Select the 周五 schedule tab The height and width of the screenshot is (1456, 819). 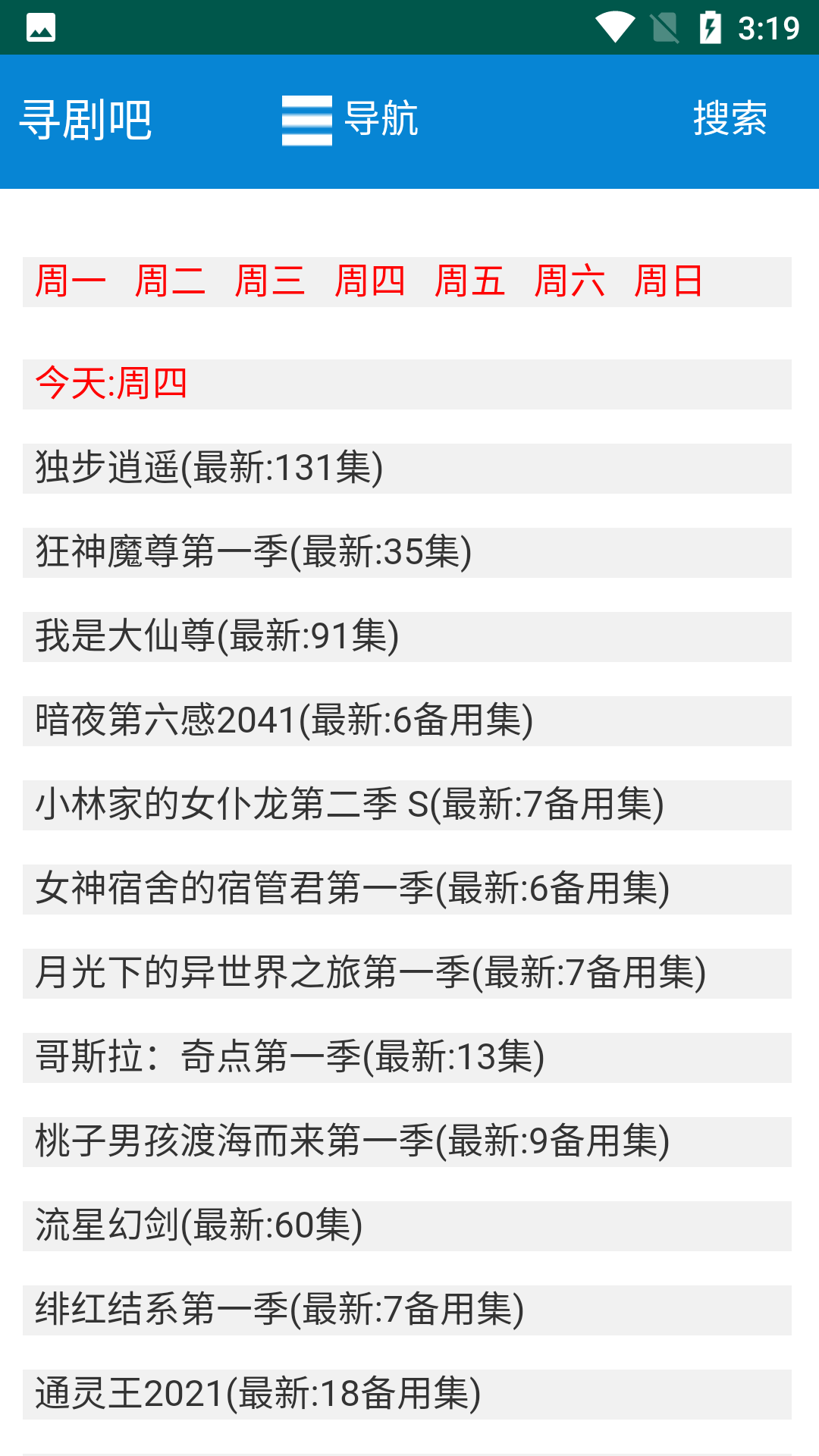point(470,281)
